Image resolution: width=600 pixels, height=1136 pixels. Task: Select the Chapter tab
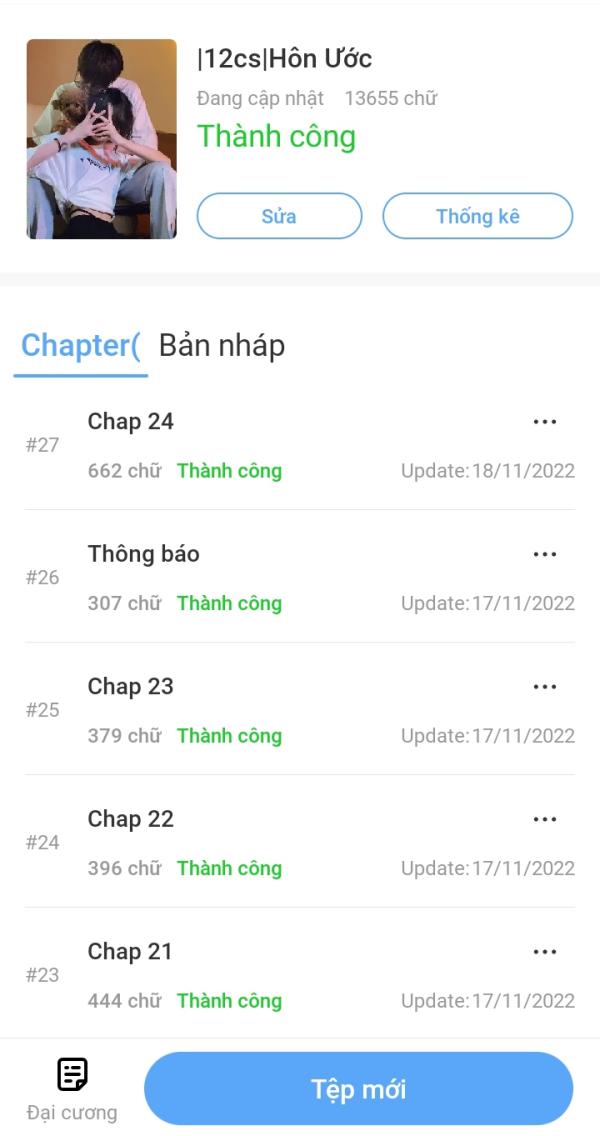click(x=80, y=345)
